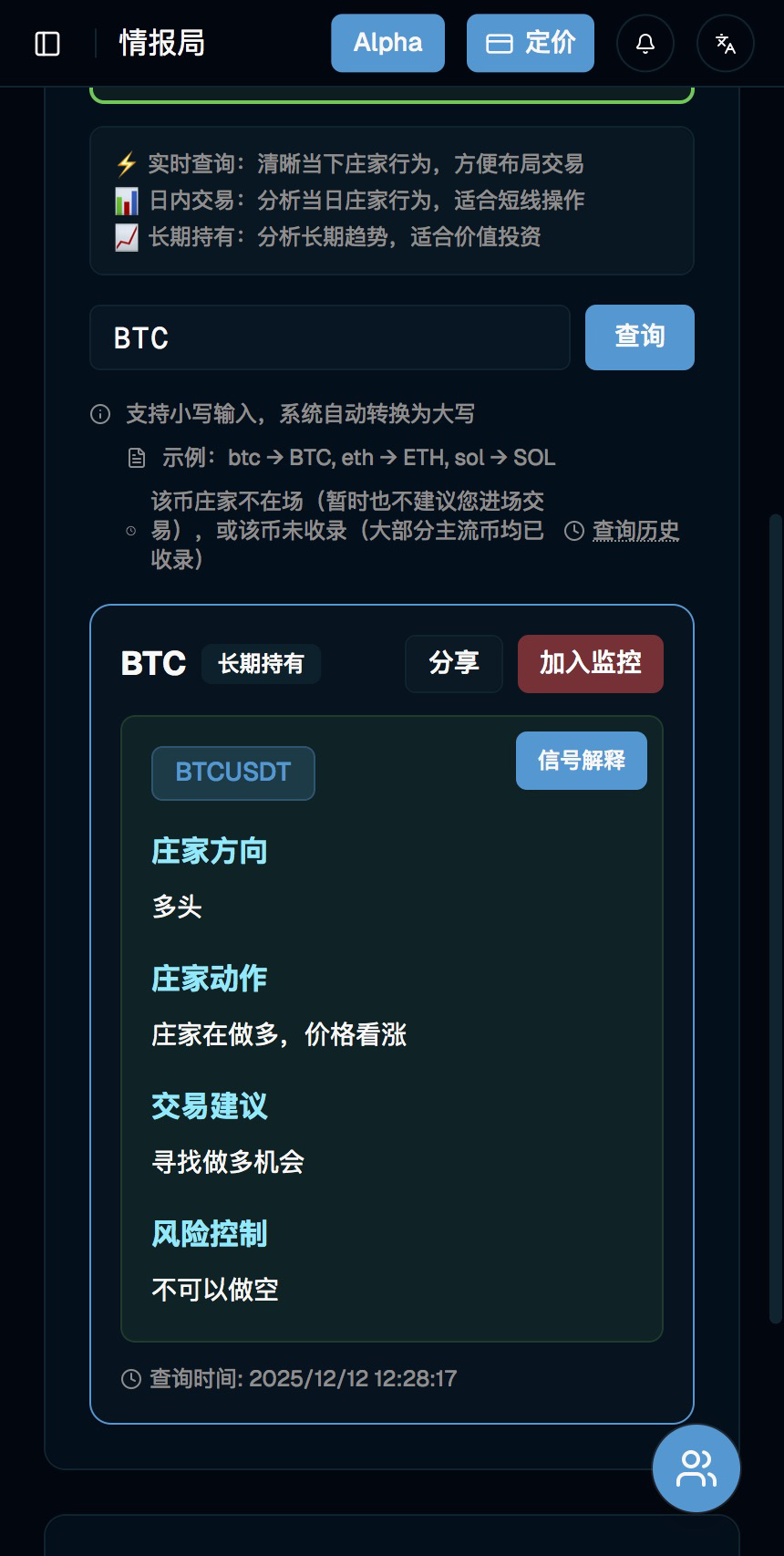Screen dimensions: 784x1556
Task: Open the 定价 pricing page
Action: [x=530, y=43]
